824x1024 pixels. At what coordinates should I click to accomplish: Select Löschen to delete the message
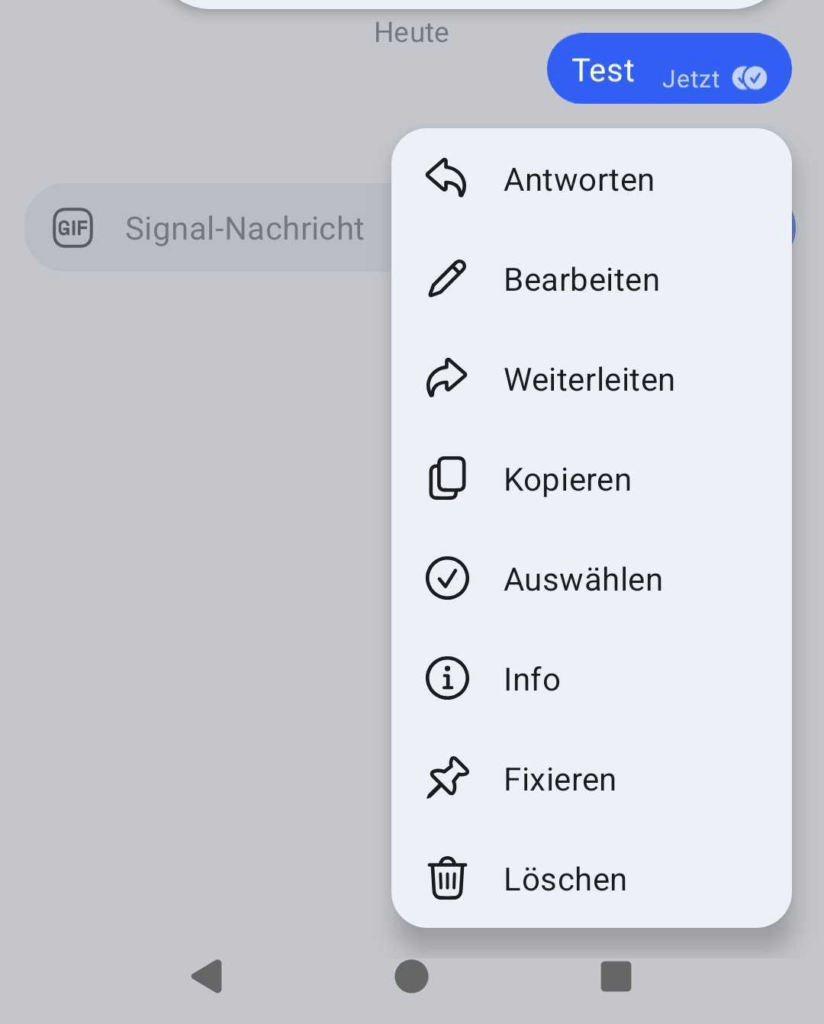(565, 878)
